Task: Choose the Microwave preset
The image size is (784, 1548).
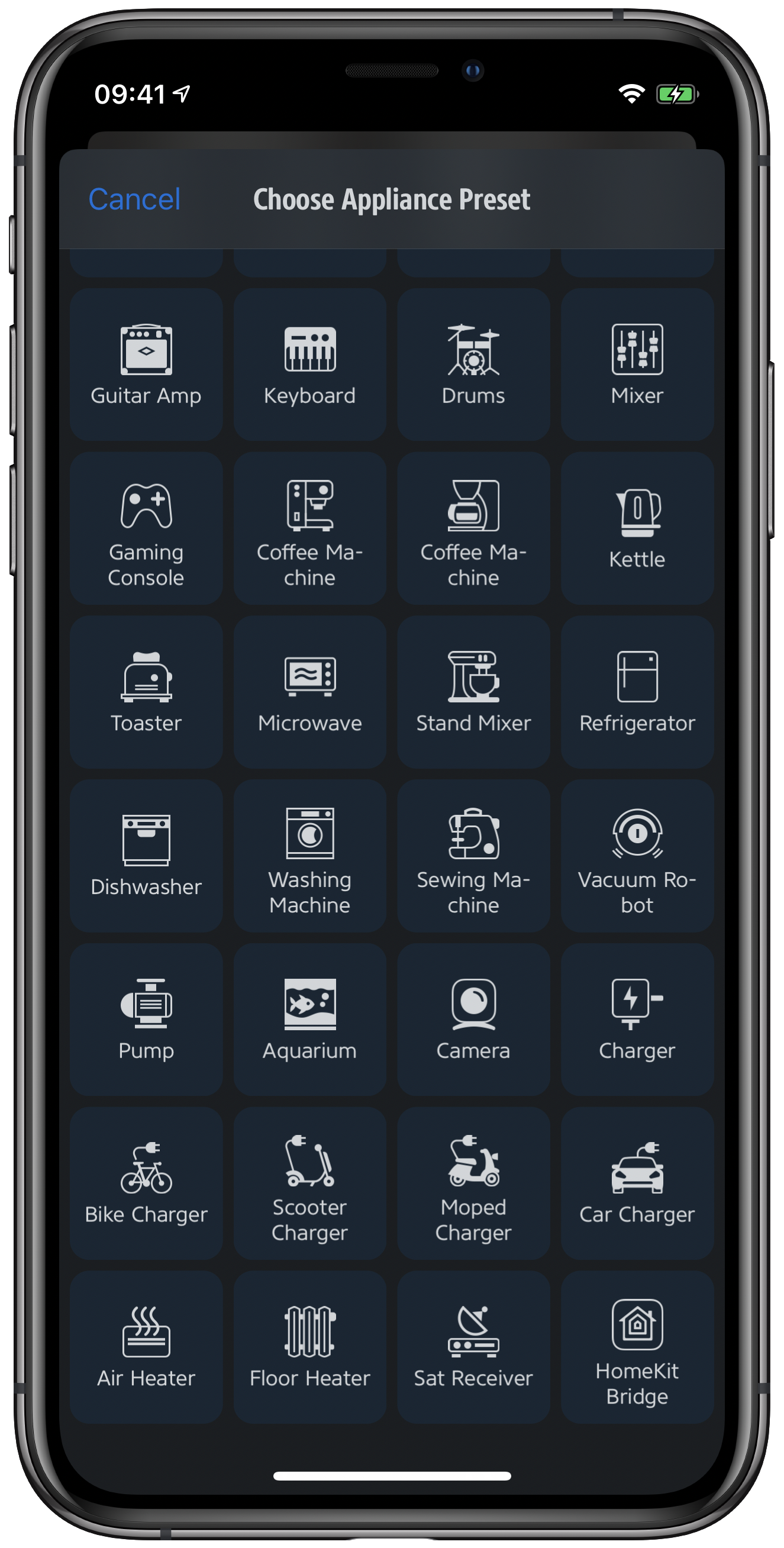Action: click(309, 692)
